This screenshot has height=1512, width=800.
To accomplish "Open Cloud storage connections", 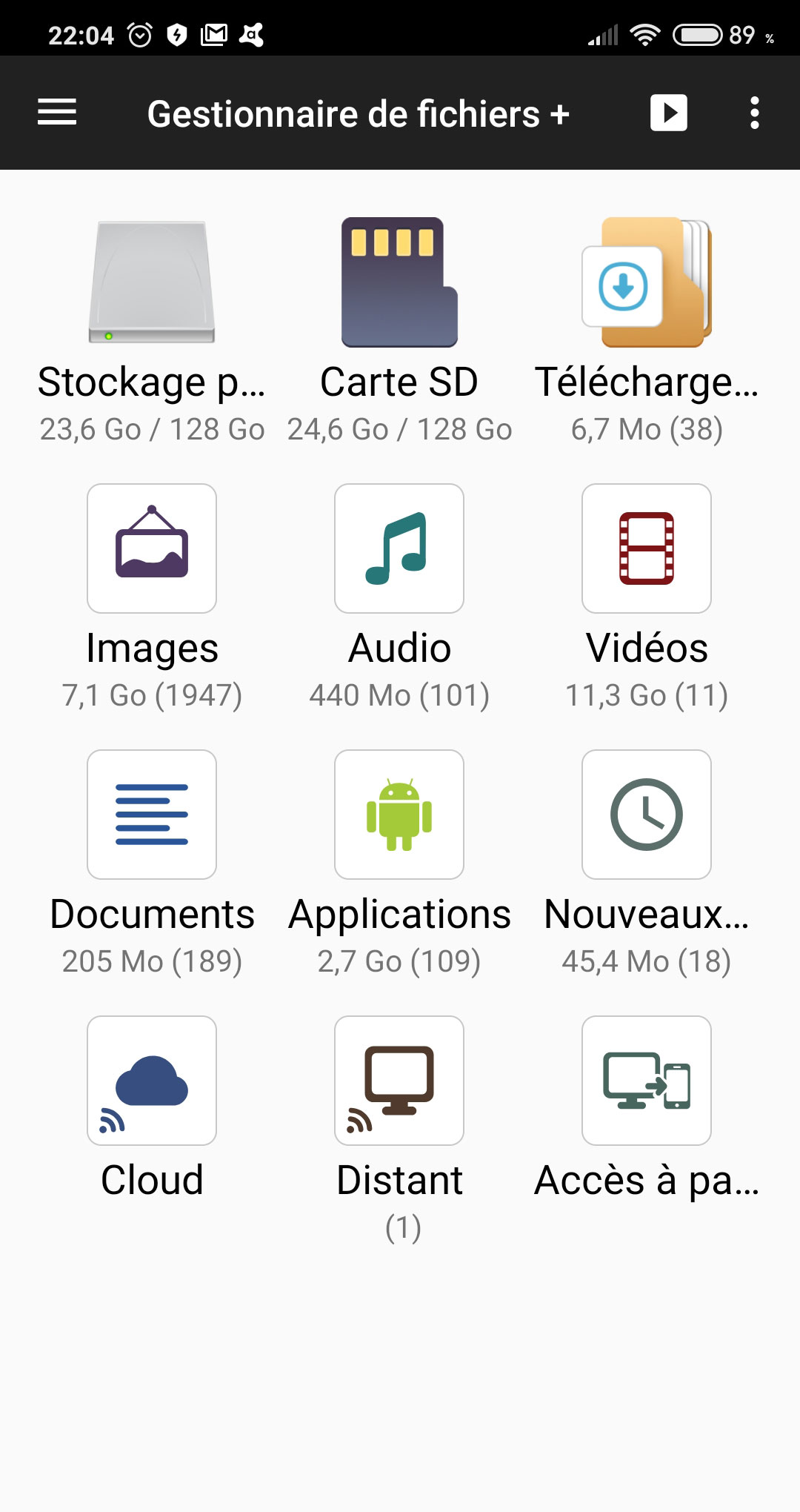I will [x=152, y=1109].
